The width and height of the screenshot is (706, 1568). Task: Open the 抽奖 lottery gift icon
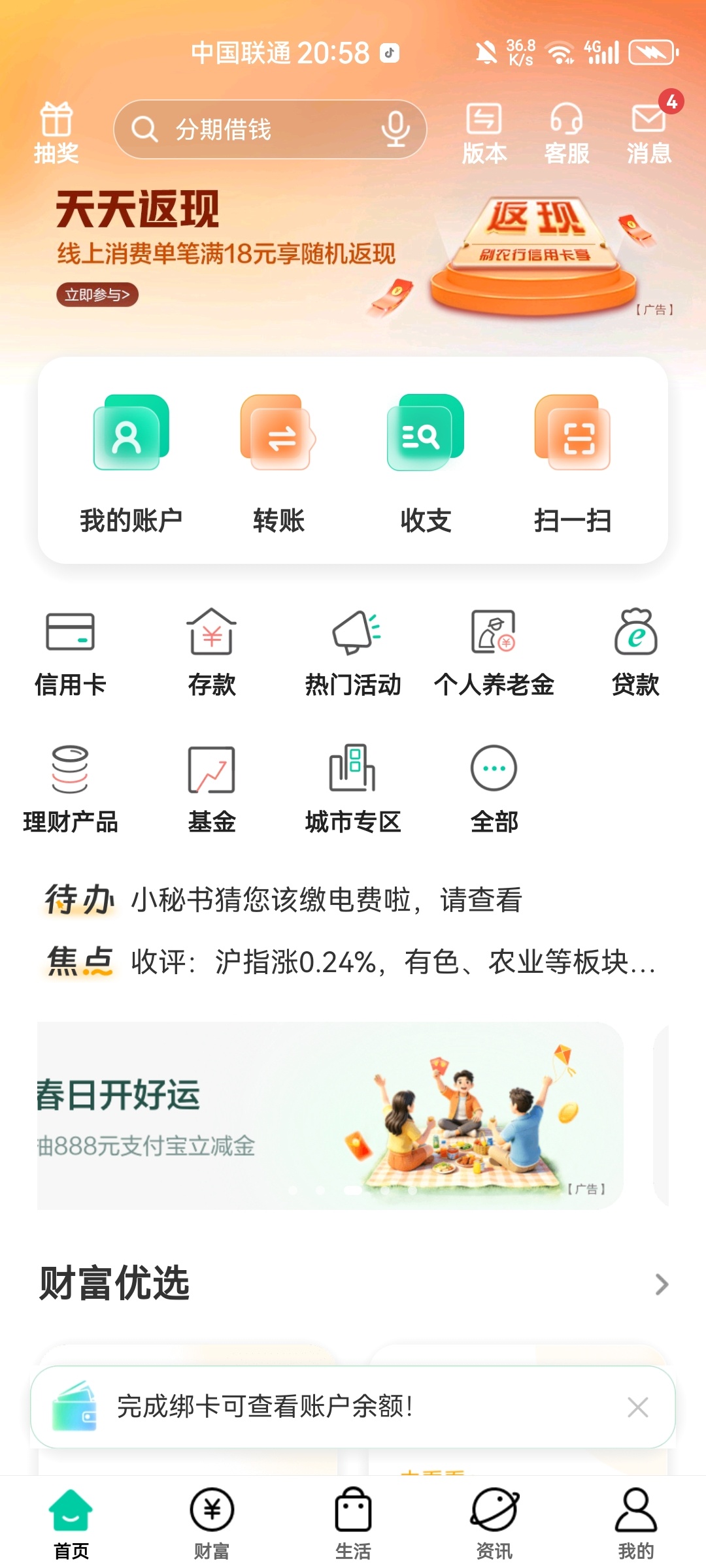click(x=56, y=131)
